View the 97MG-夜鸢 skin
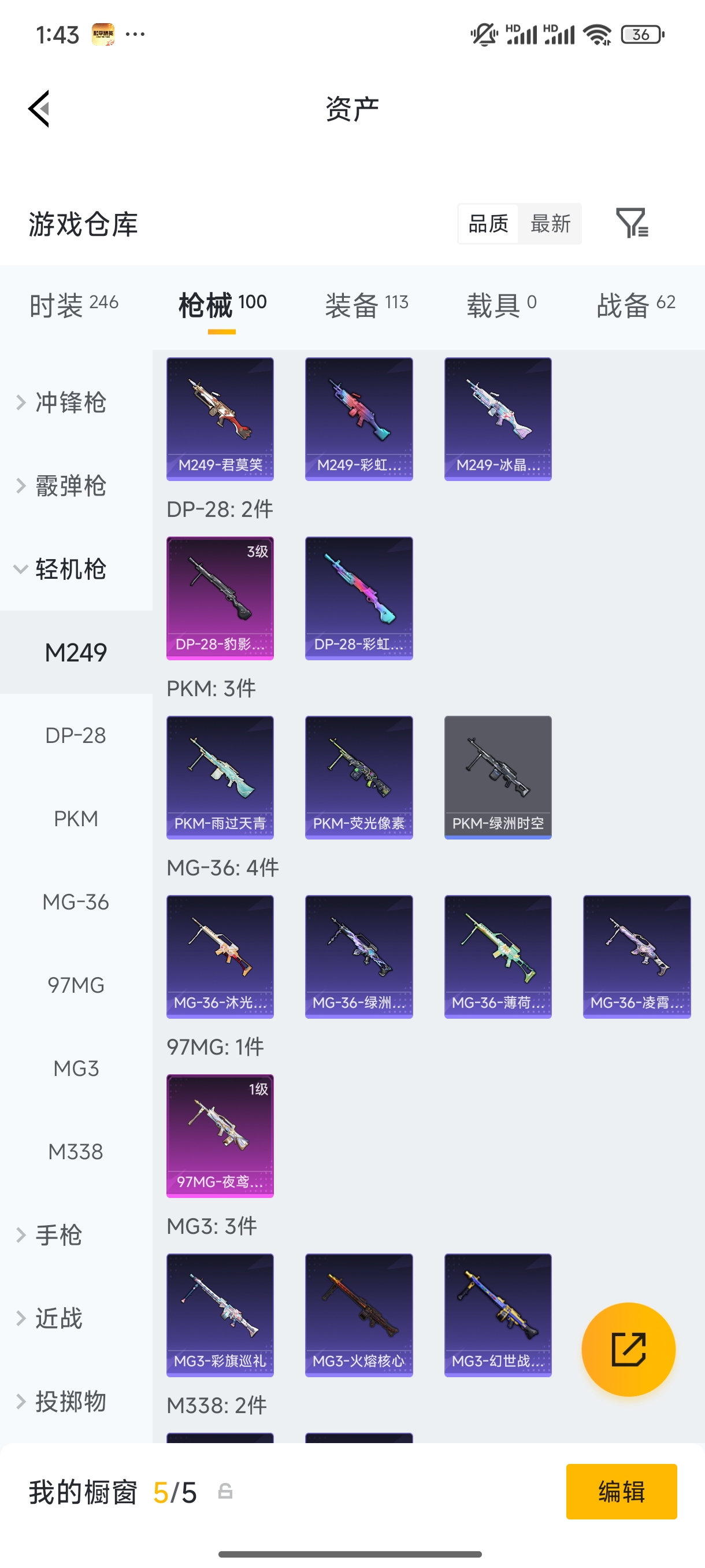705x1568 pixels. (220, 1136)
